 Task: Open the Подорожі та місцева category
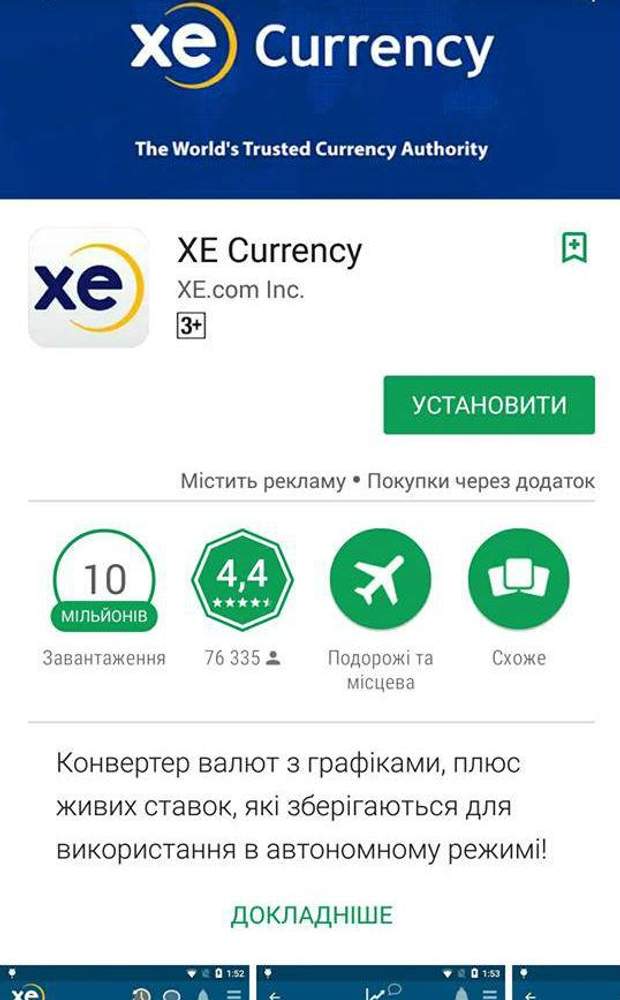380,580
